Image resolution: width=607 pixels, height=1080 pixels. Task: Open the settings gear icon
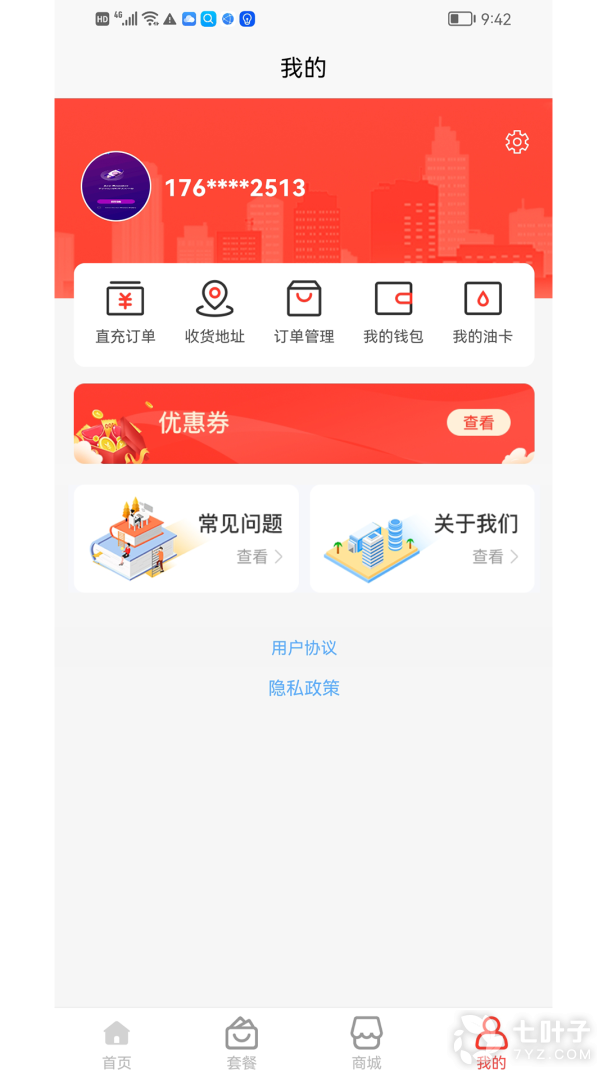(516, 142)
